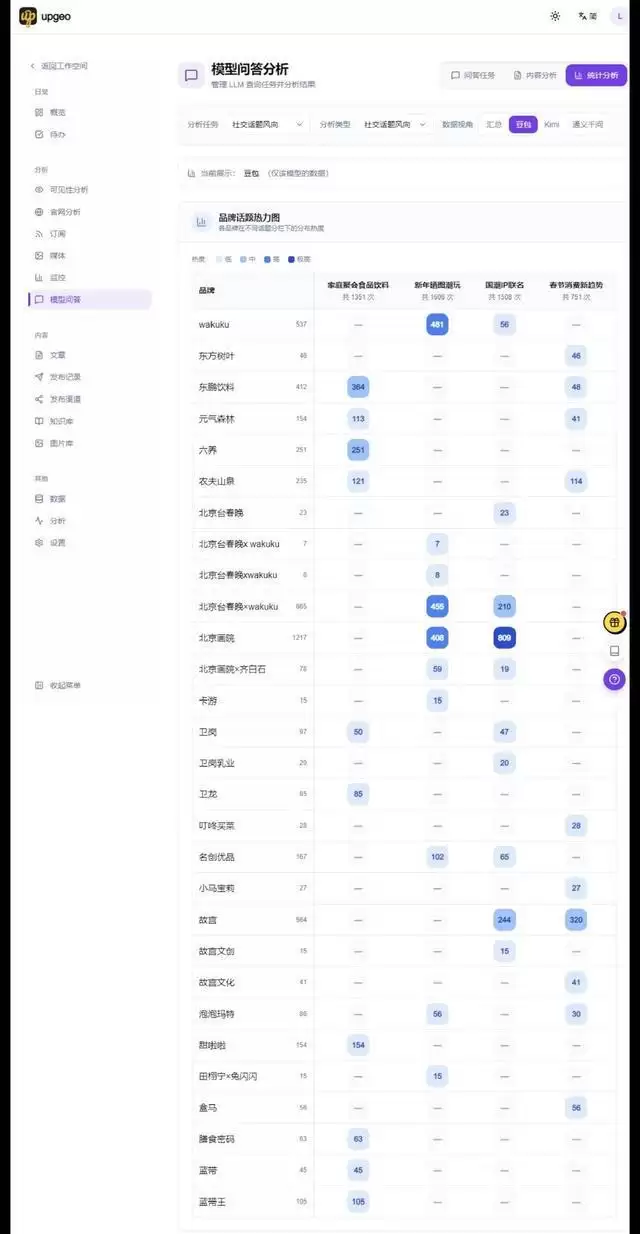Open the purple help question-mark button
Screen dimensions: 640x1234
614,679
